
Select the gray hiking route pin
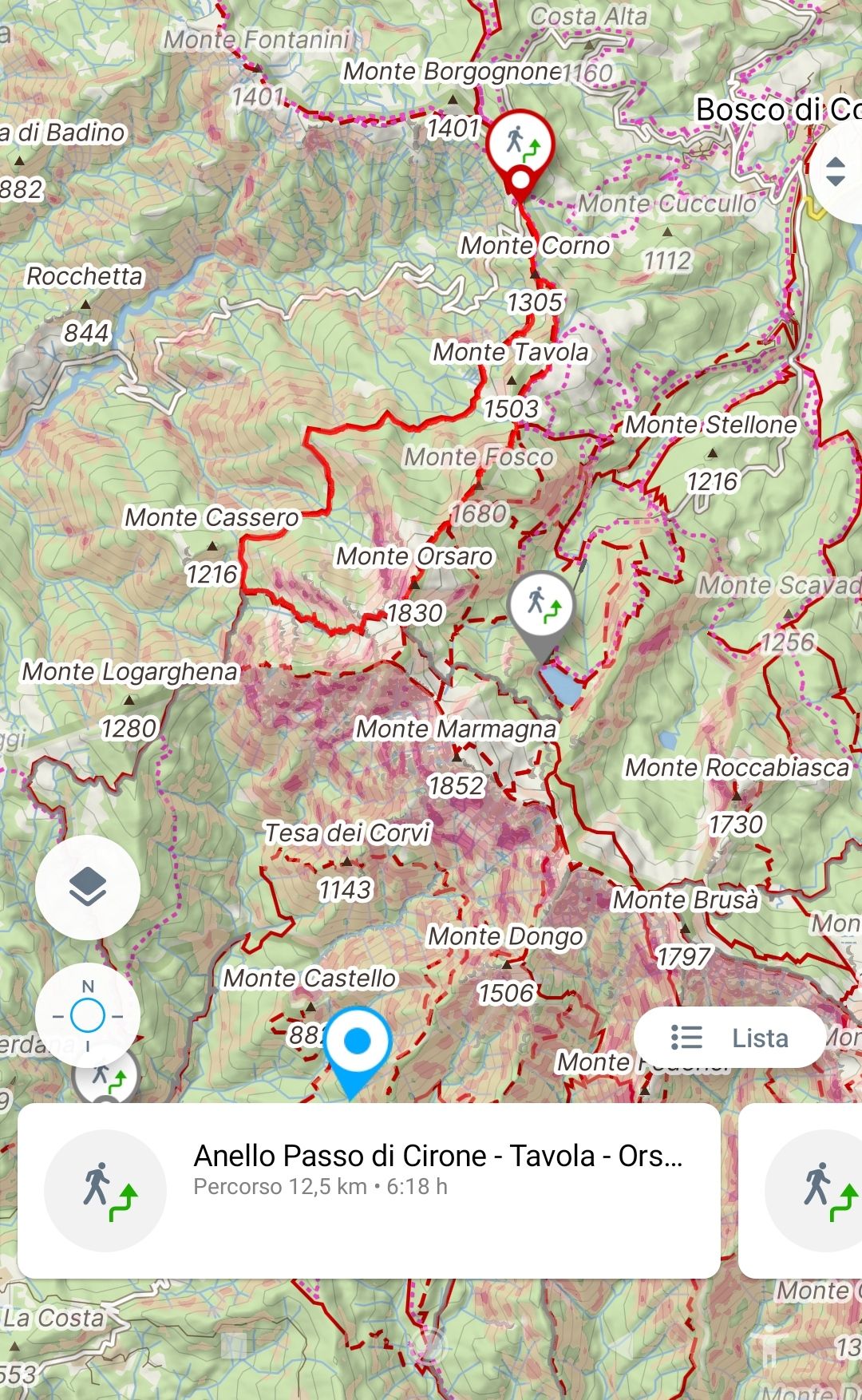point(541,607)
